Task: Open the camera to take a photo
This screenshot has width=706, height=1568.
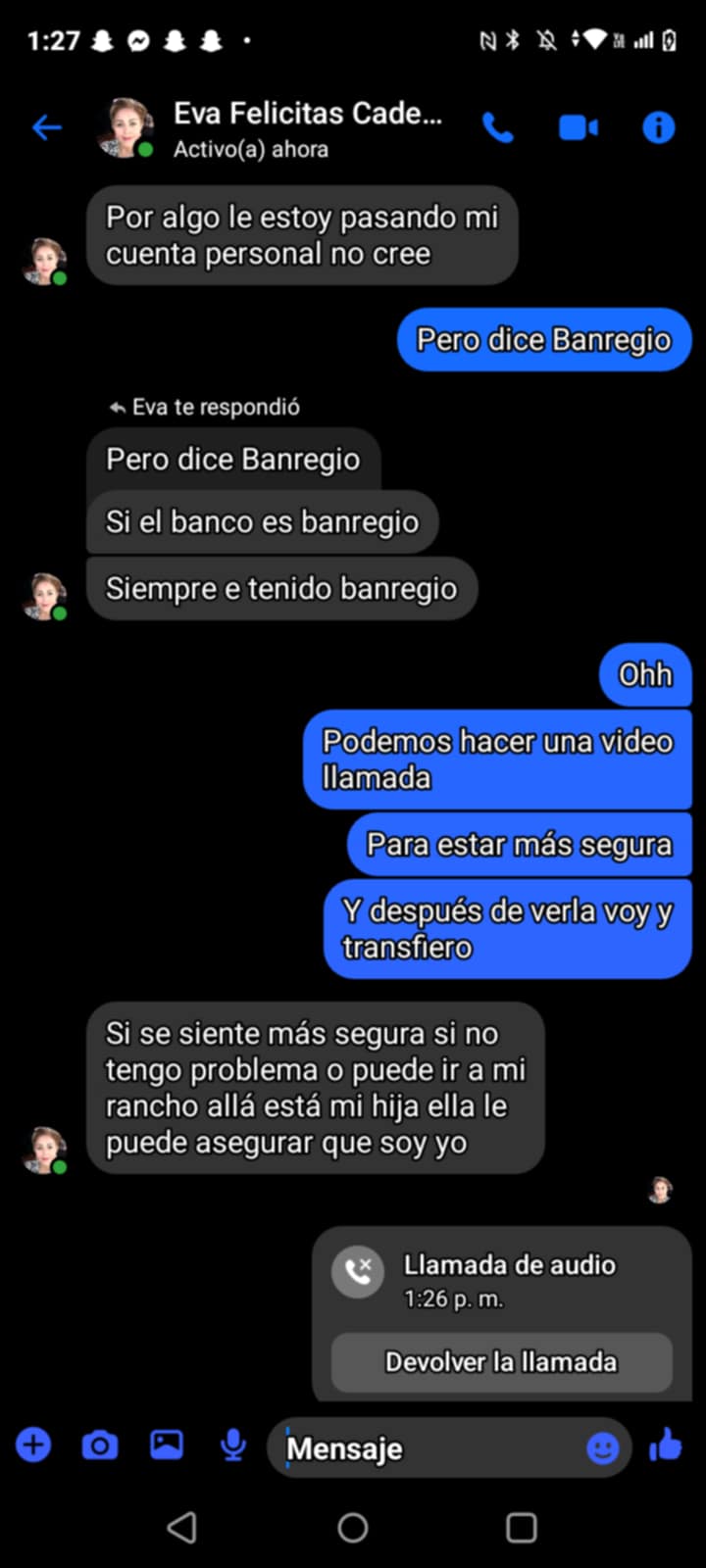Action: click(100, 1445)
